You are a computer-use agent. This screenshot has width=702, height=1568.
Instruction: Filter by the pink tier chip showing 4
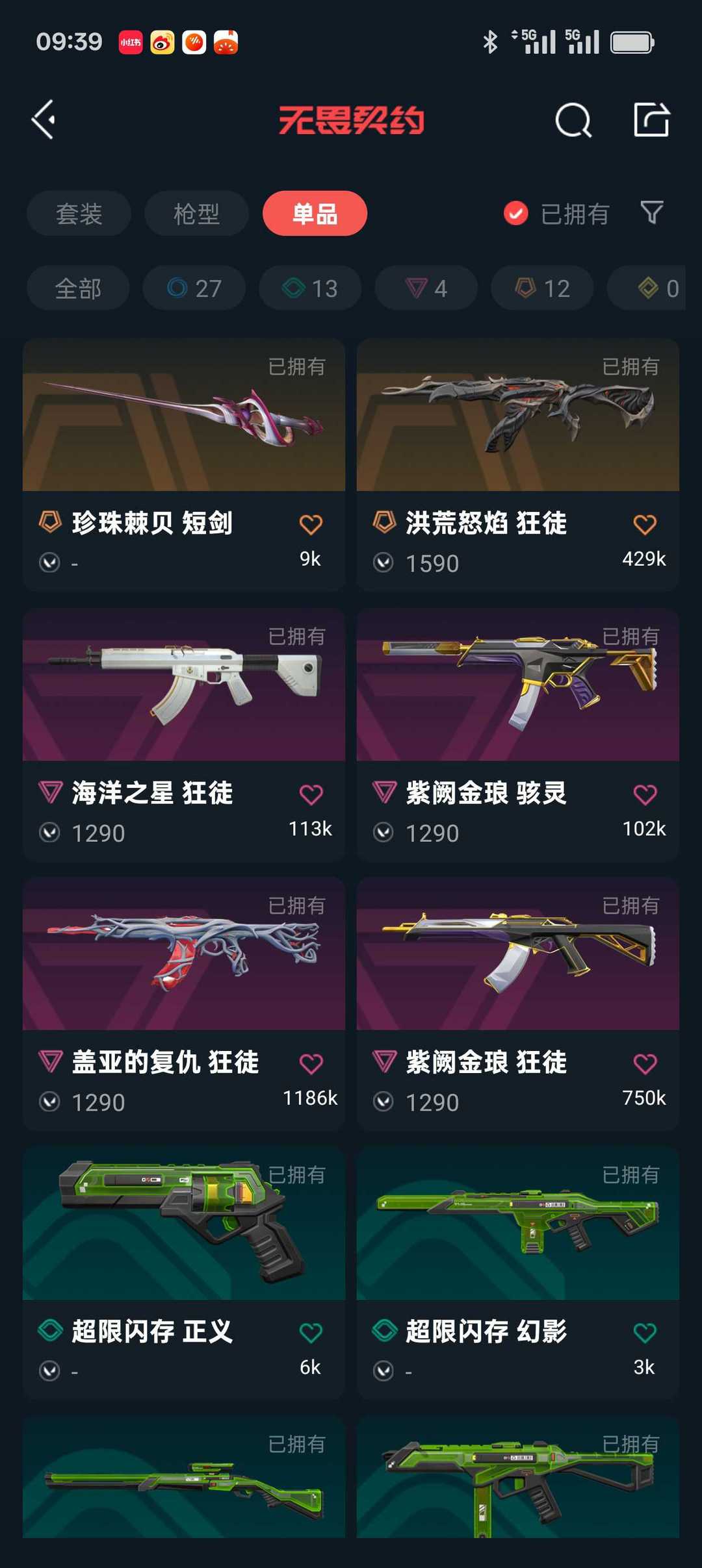(x=426, y=288)
